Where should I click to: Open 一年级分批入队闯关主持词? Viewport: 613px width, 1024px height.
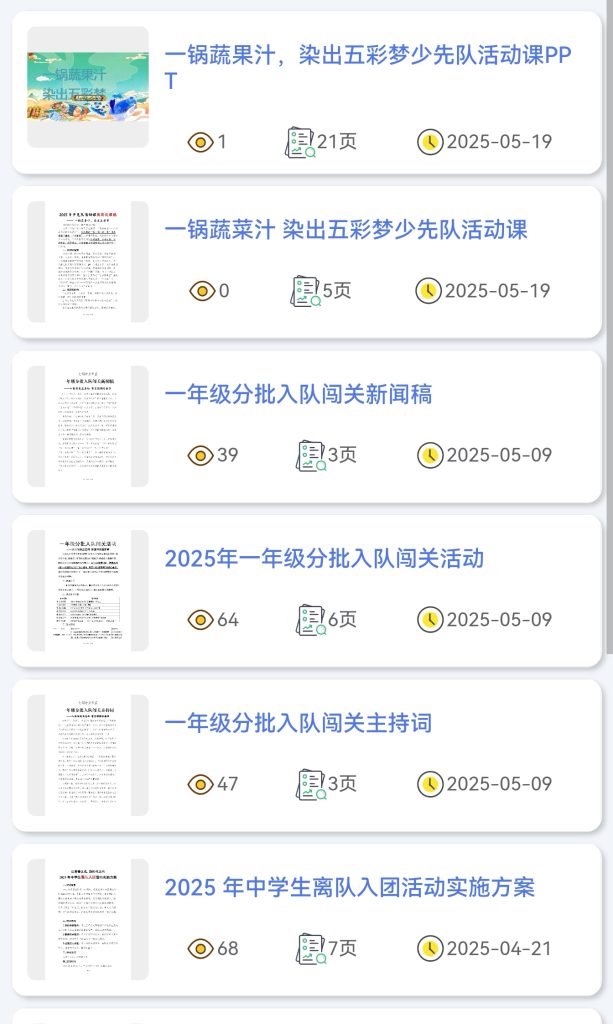click(298, 722)
